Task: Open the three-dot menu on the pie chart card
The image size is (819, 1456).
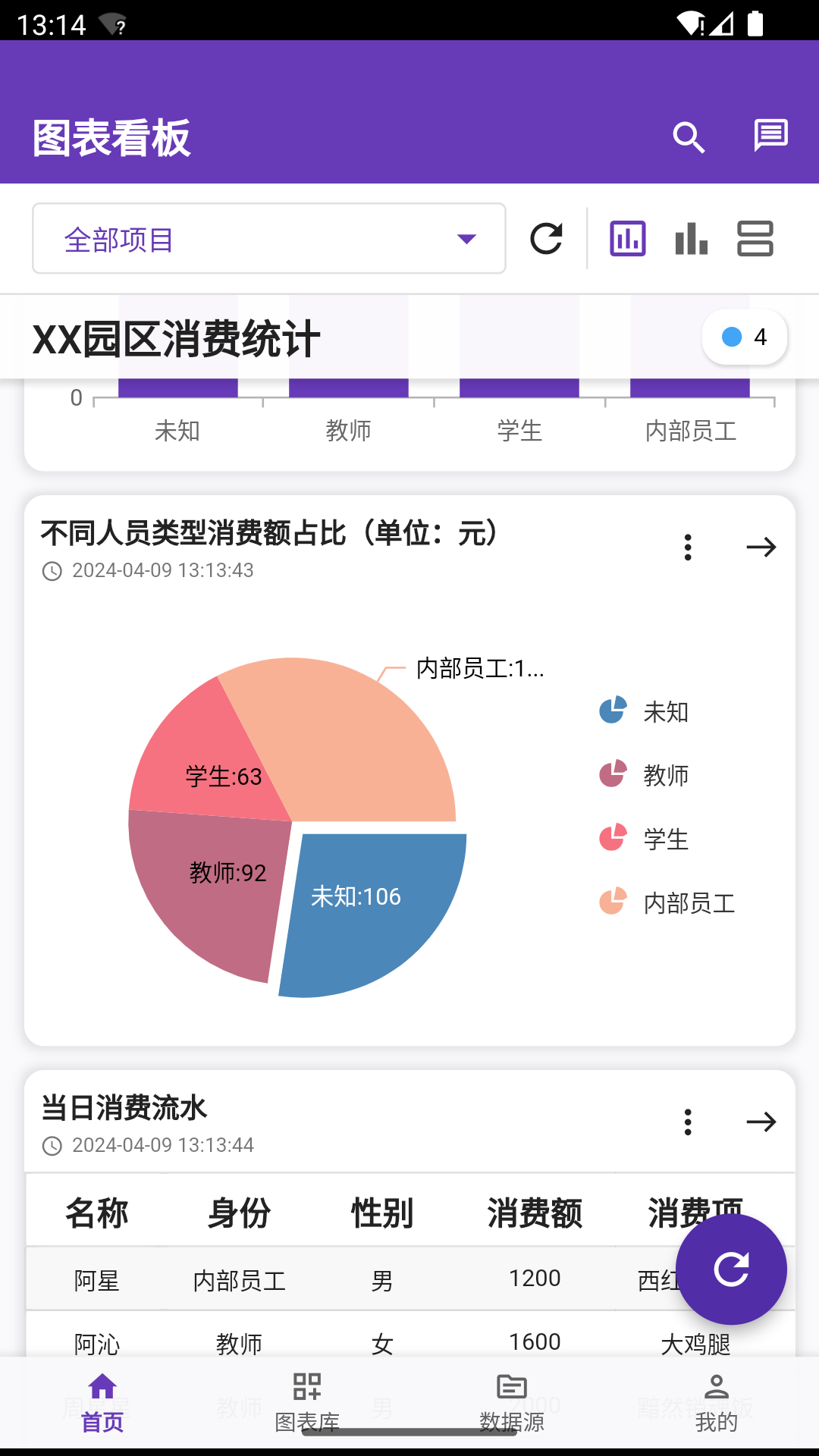Action: (688, 547)
